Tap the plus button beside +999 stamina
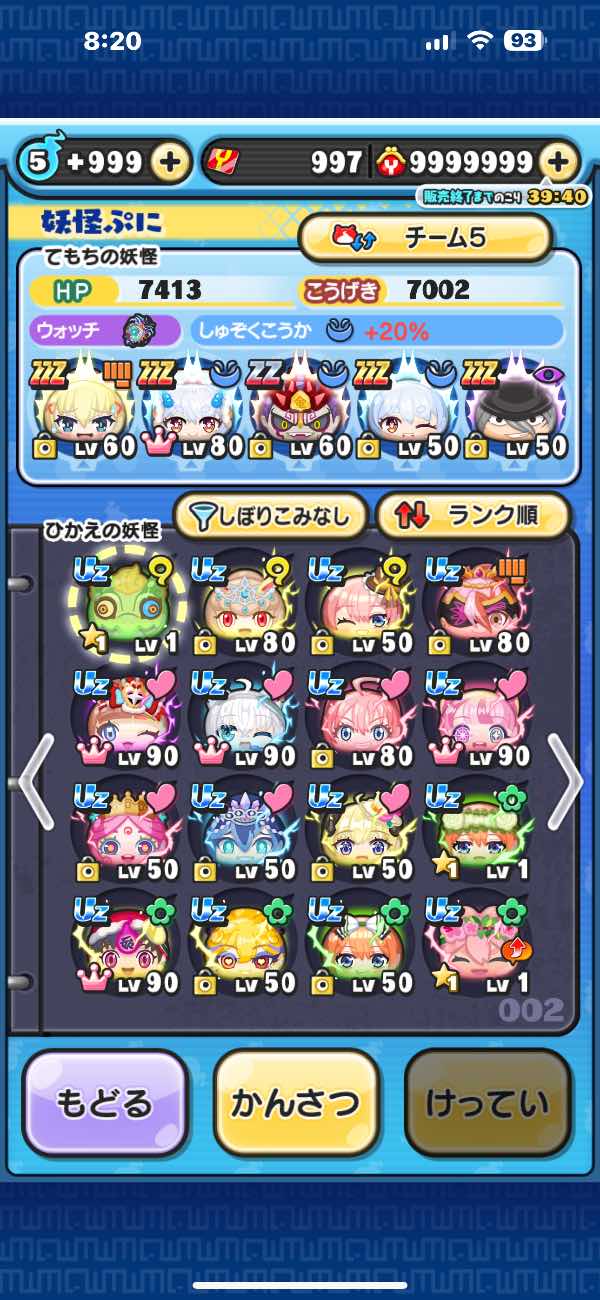 click(170, 162)
